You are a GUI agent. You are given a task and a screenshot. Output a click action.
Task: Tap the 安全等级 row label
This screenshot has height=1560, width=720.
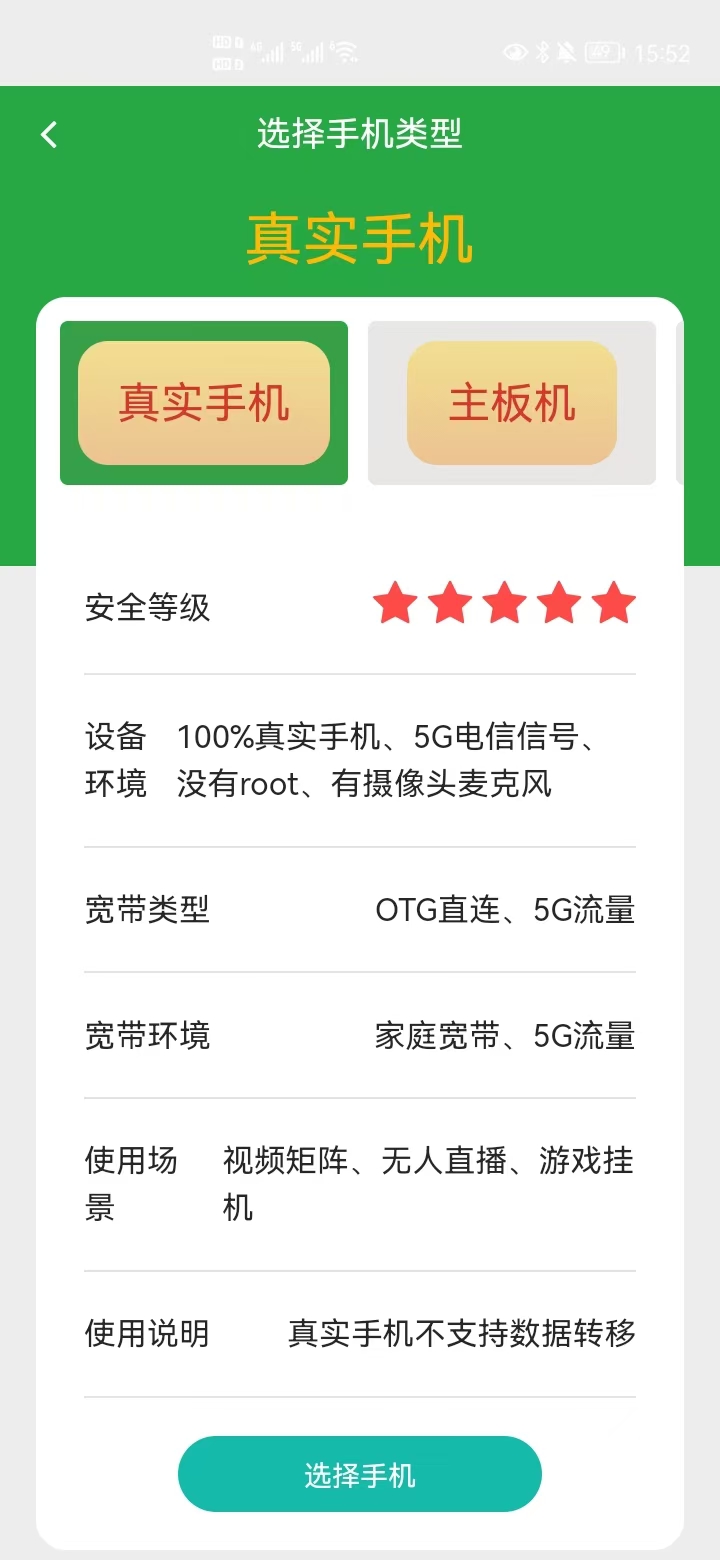pyautogui.click(x=146, y=608)
